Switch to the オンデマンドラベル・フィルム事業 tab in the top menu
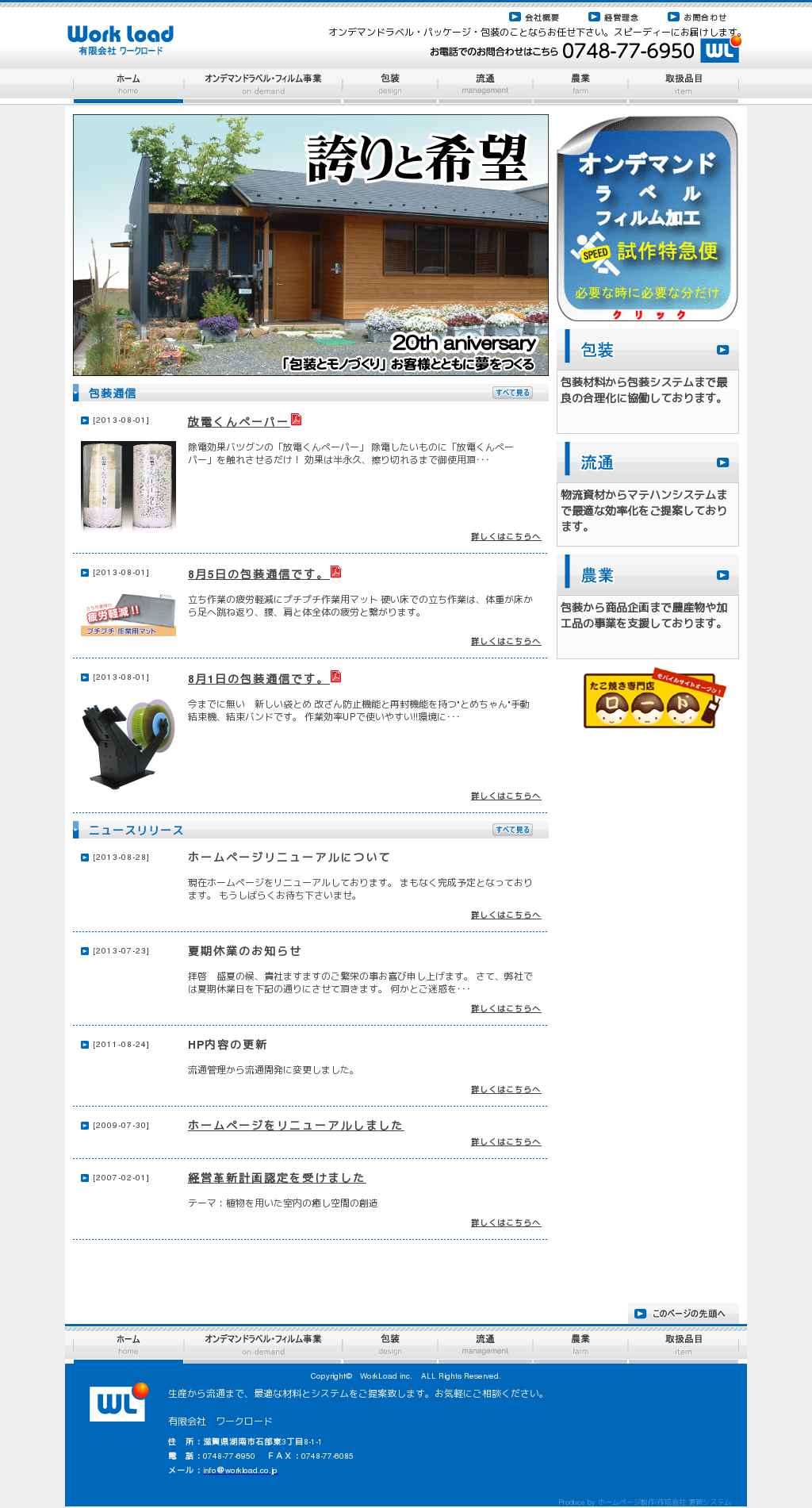Screen dimensions: 812x1508 (x=262, y=83)
